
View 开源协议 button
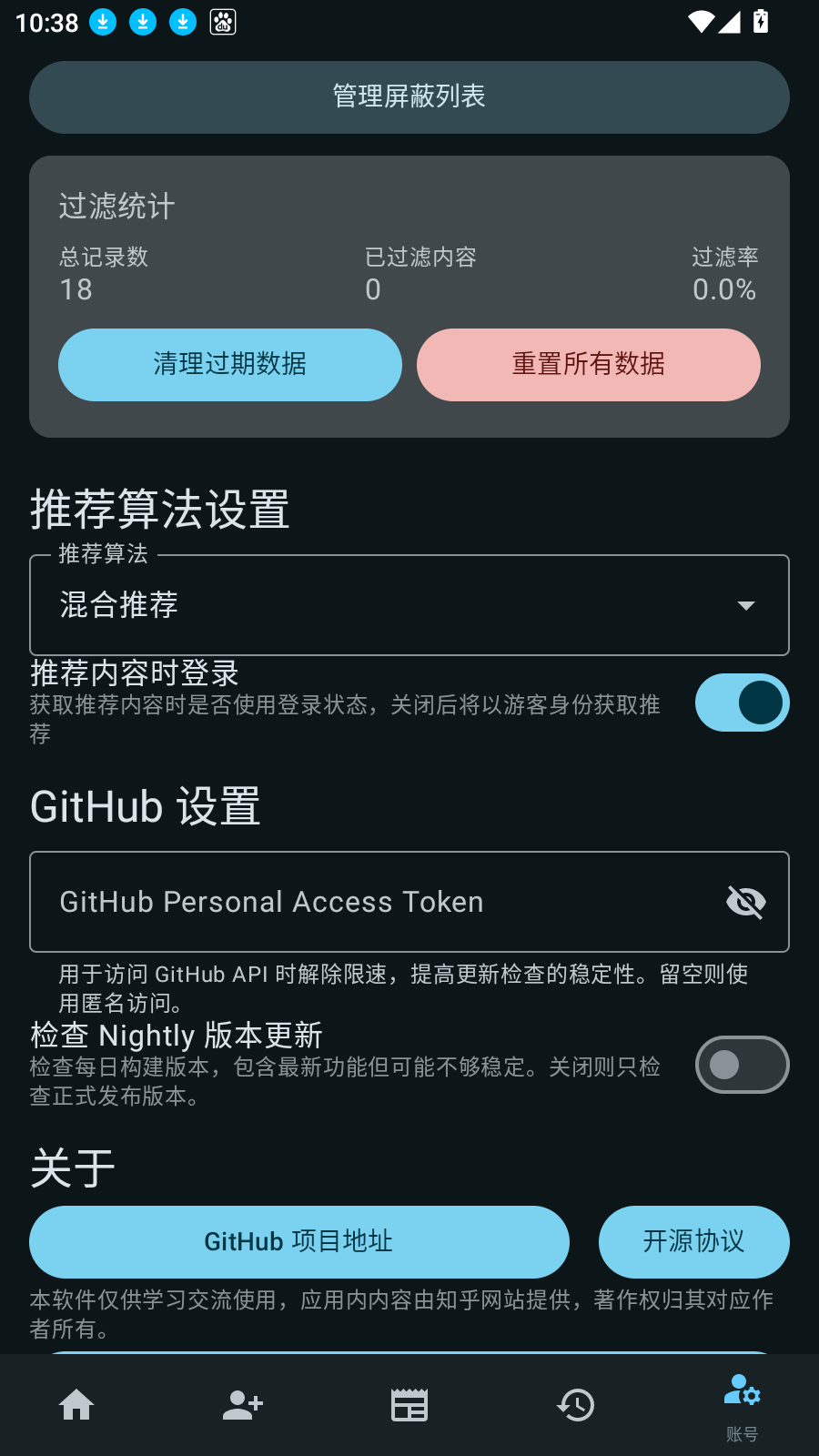(x=693, y=1242)
